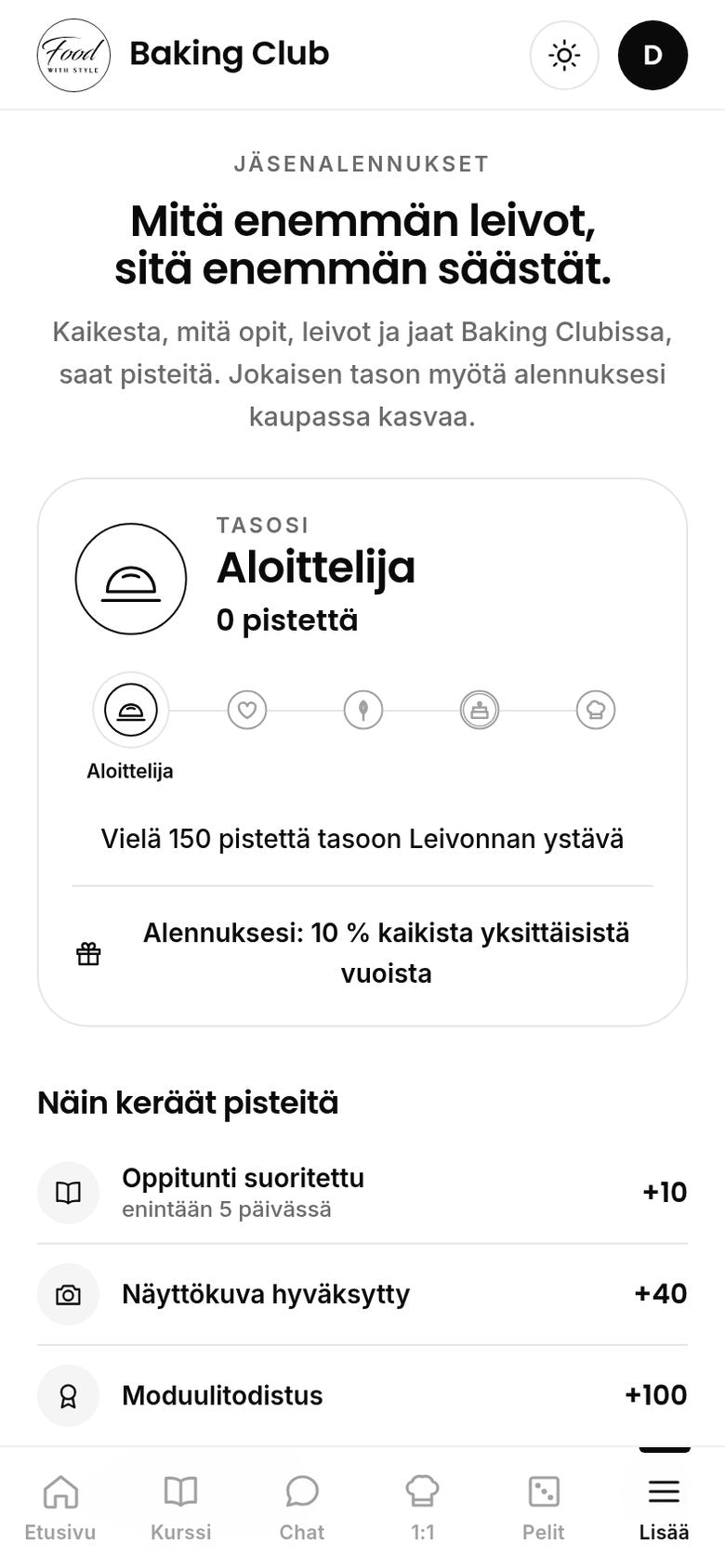Open the Chat tab
Image resolution: width=725 pixels, height=1568 pixels.
(x=302, y=1507)
